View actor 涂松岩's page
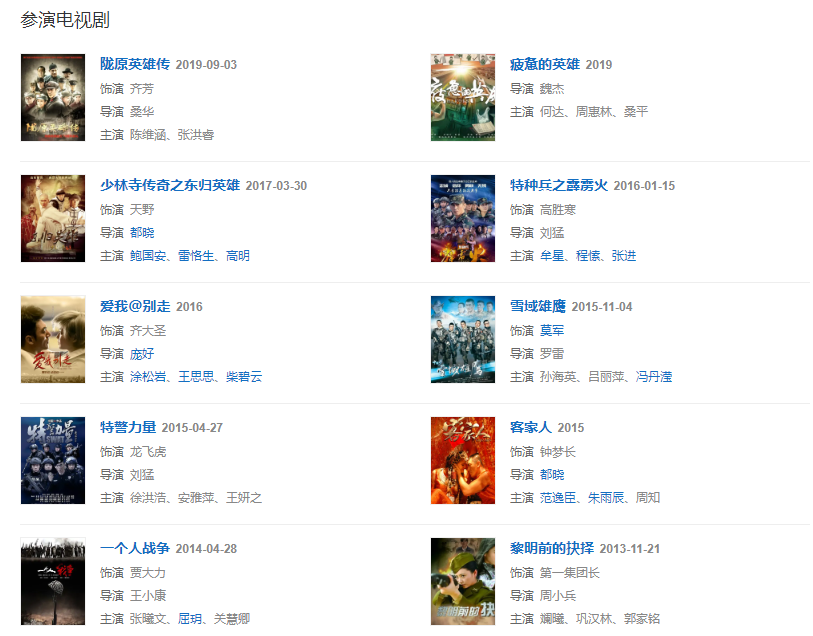813x636 pixels. coord(148,377)
